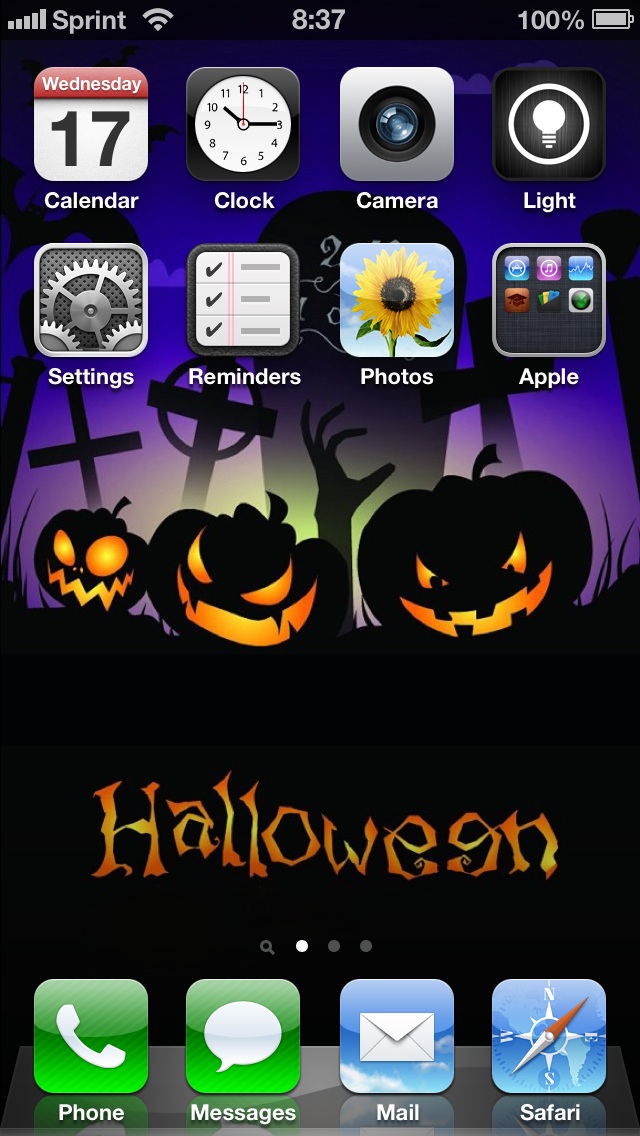
Task: Tap the Spotlight search page indicator
Action: 267,946
